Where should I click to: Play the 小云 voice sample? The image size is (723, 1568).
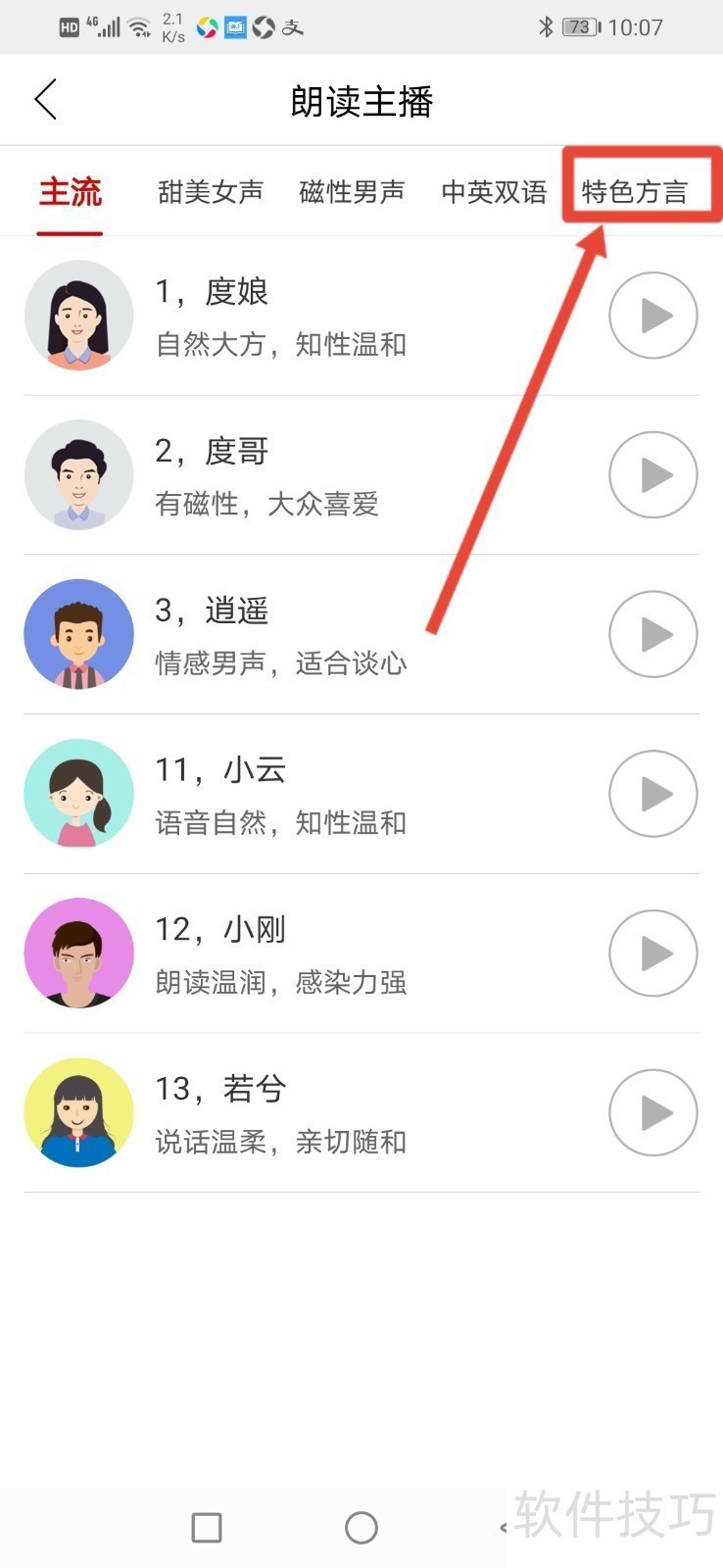(652, 794)
